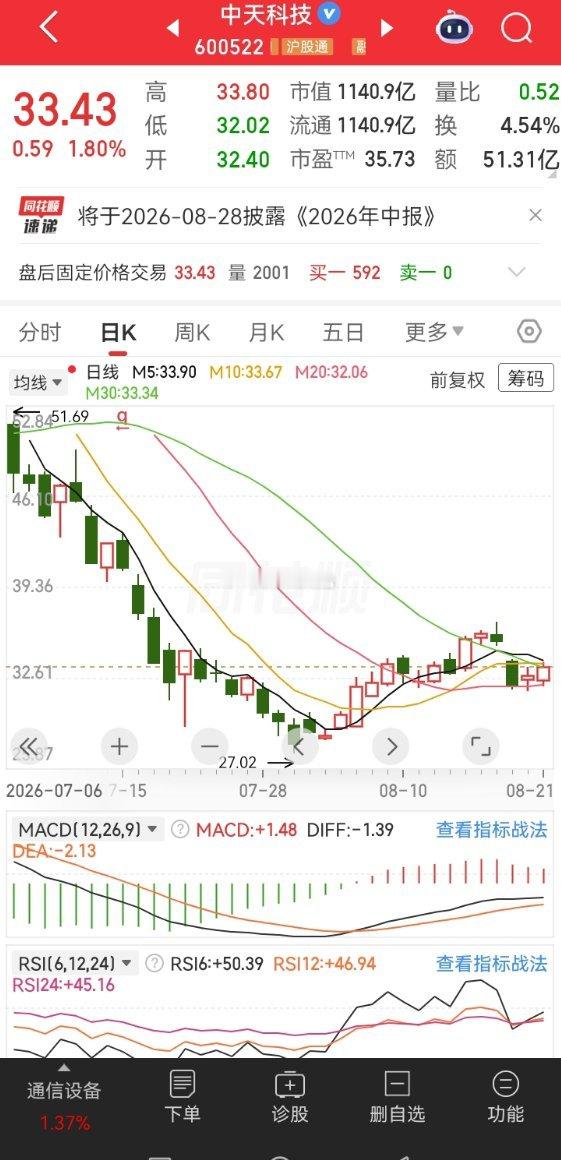Viewport: 561px width, 1160px height.
Task: Zoom in the chart with plus button
Action: coord(119,746)
